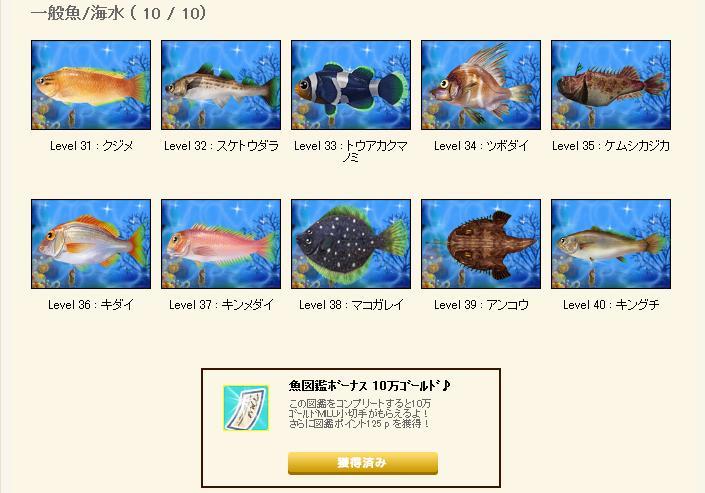Select the Level 34 ツボダイ fish tile
The height and width of the screenshot is (493, 705).
click(x=481, y=85)
